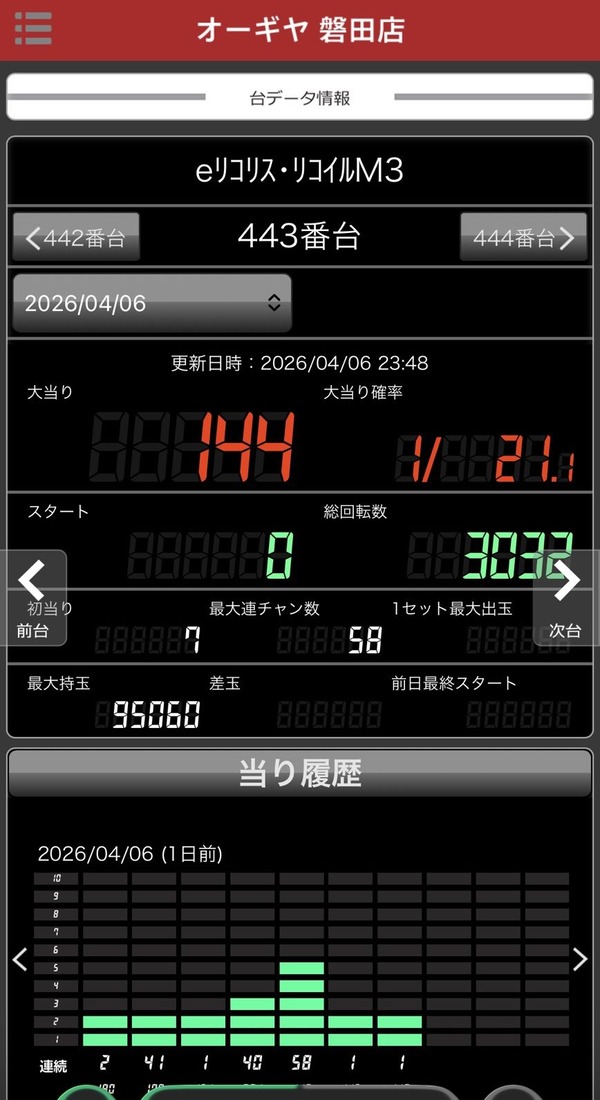Show previous day in hit history chart
The height and width of the screenshot is (1100, 600).
coord(19,960)
